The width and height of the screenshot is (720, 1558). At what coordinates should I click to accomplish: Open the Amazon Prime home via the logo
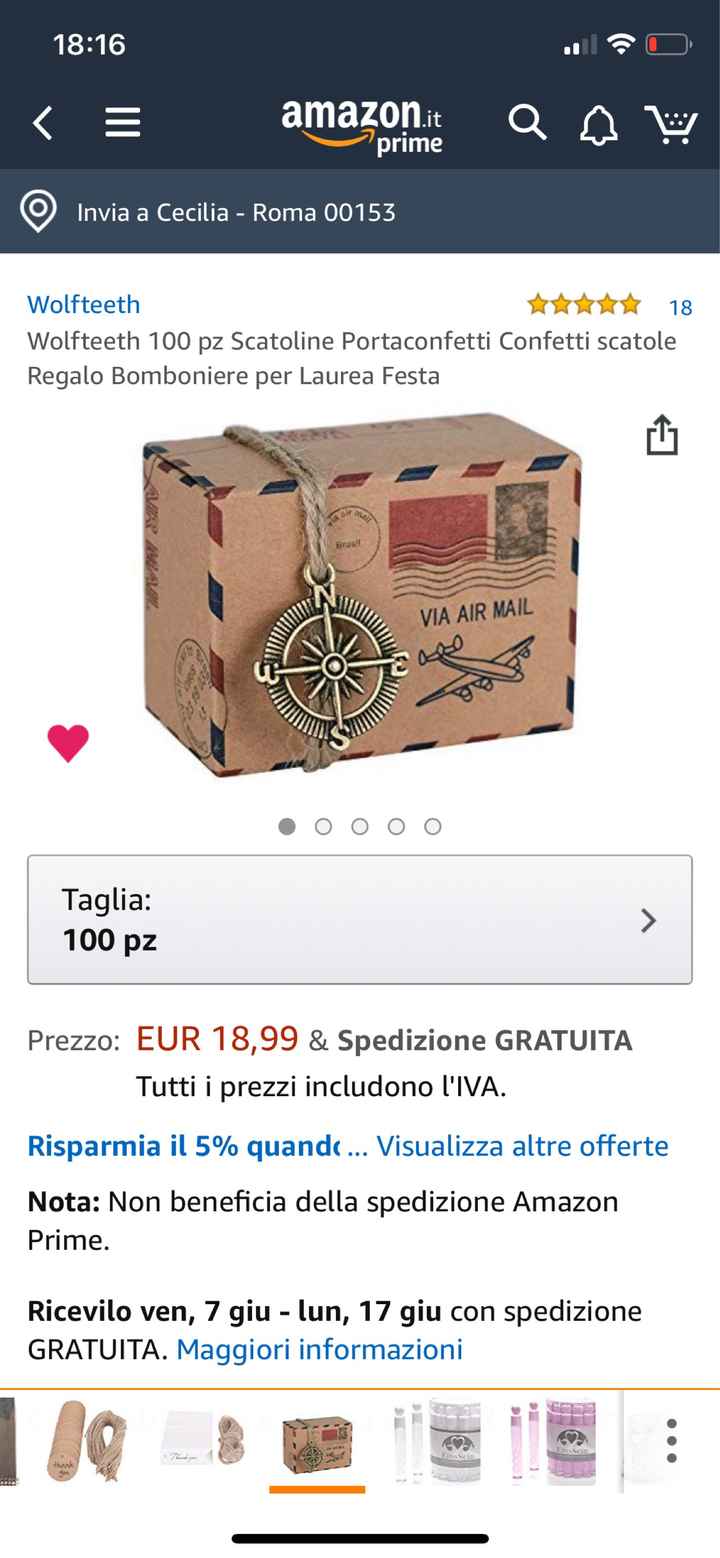tap(360, 122)
